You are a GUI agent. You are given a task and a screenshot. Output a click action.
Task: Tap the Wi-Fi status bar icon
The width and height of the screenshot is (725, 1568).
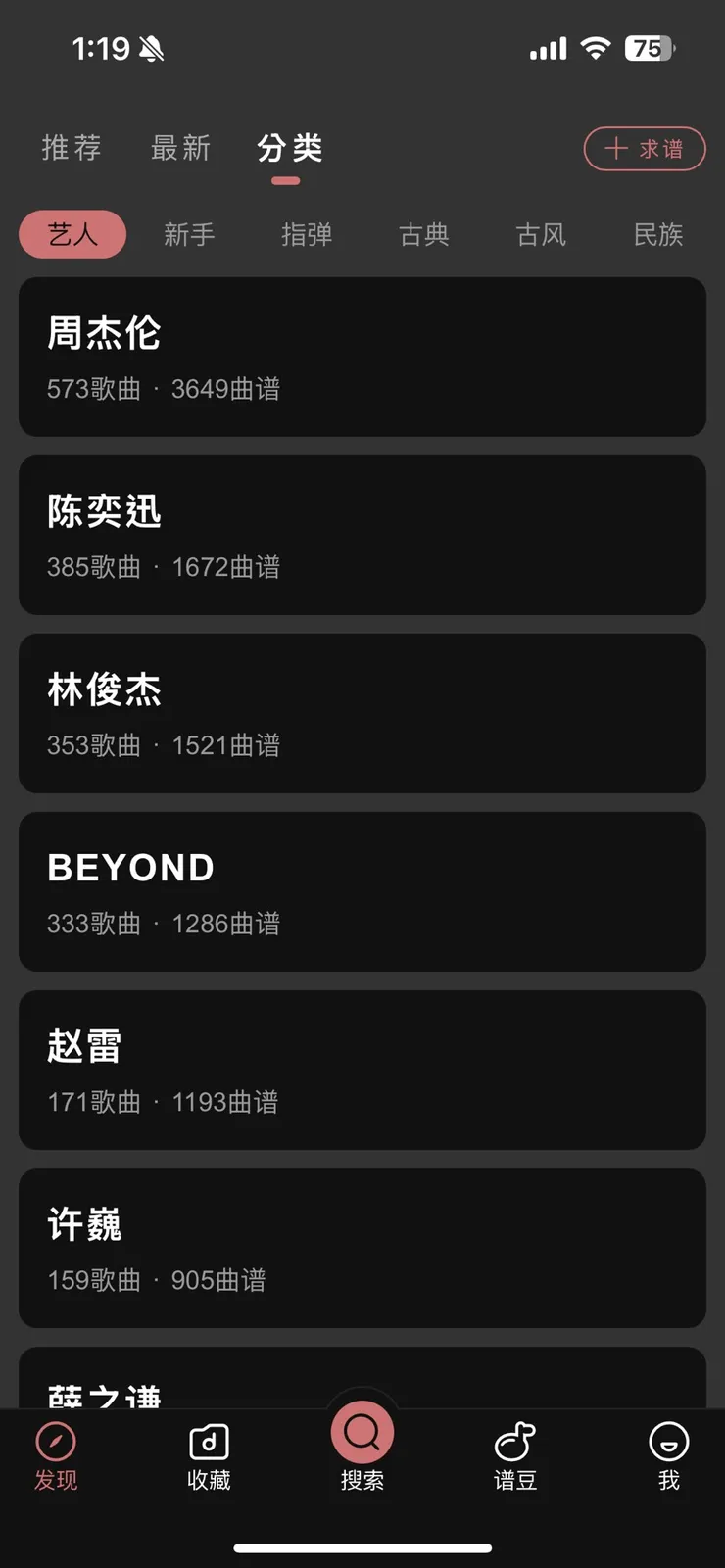(596, 46)
